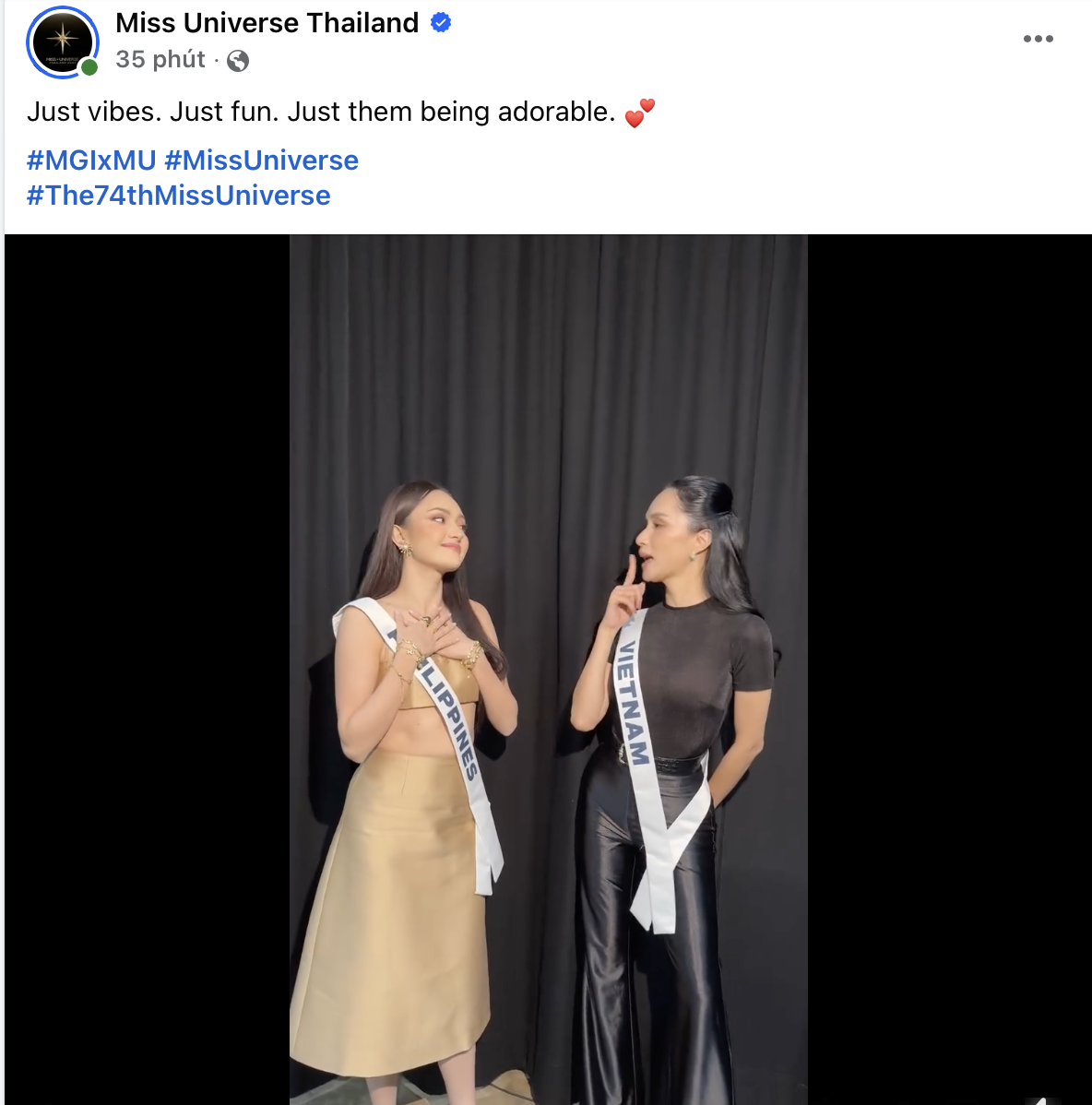Open the #MGIxMU hashtag

[91, 160]
